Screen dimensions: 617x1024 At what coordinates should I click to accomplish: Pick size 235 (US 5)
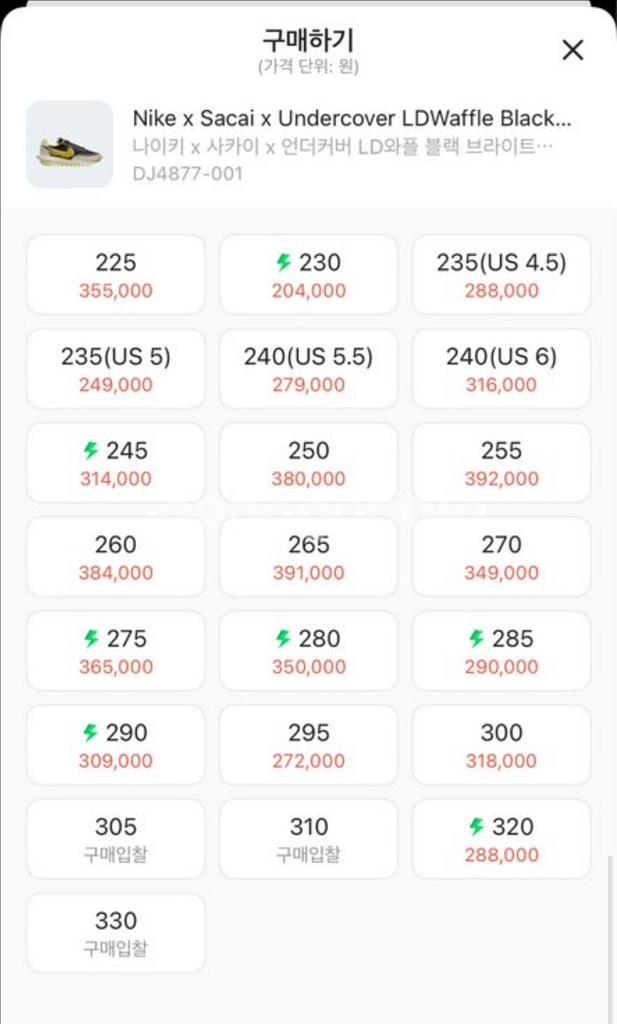116,369
